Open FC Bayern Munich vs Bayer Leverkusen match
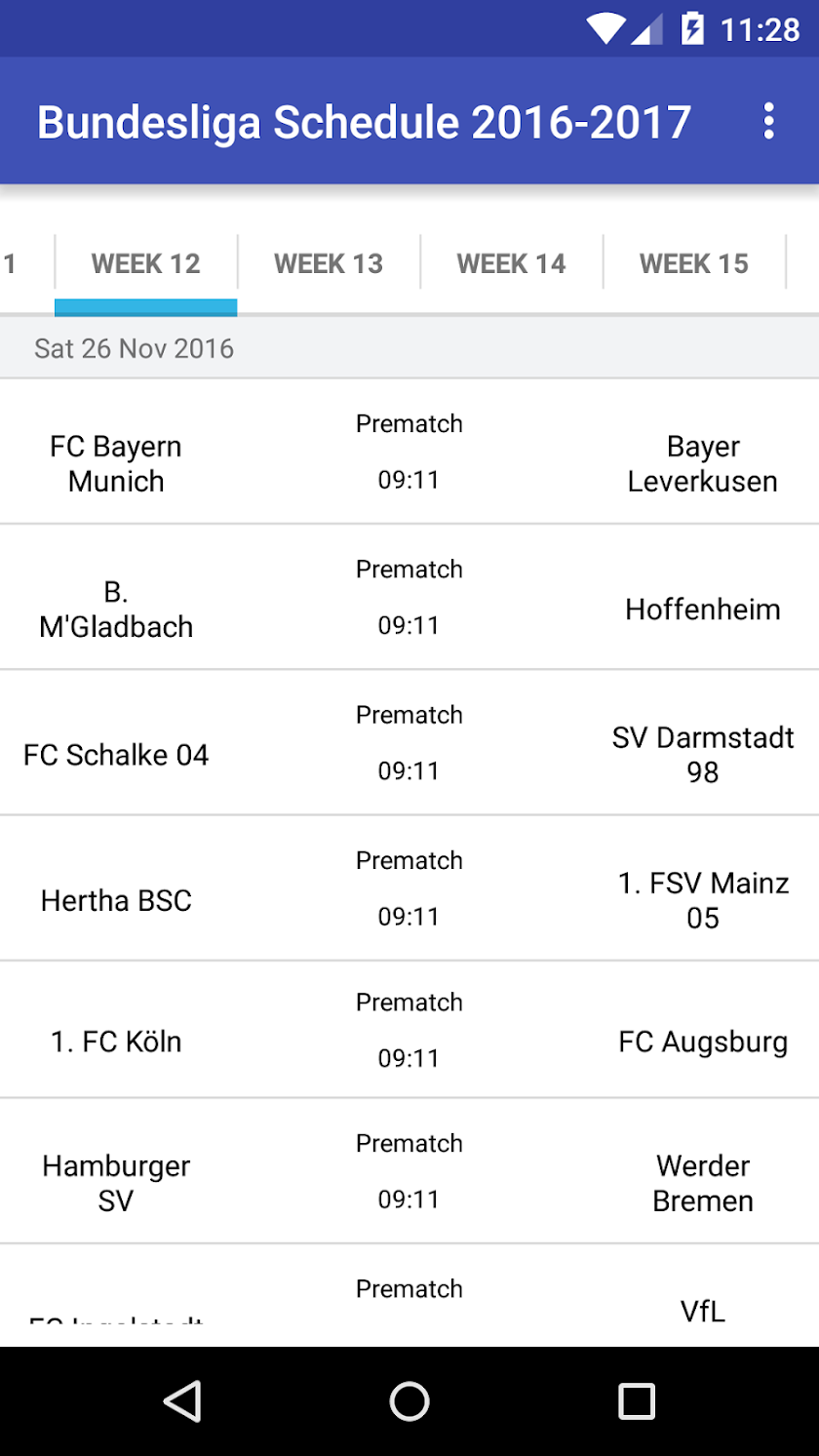The width and height of the screenshot is (819, 1456). (x=409, y=452)
